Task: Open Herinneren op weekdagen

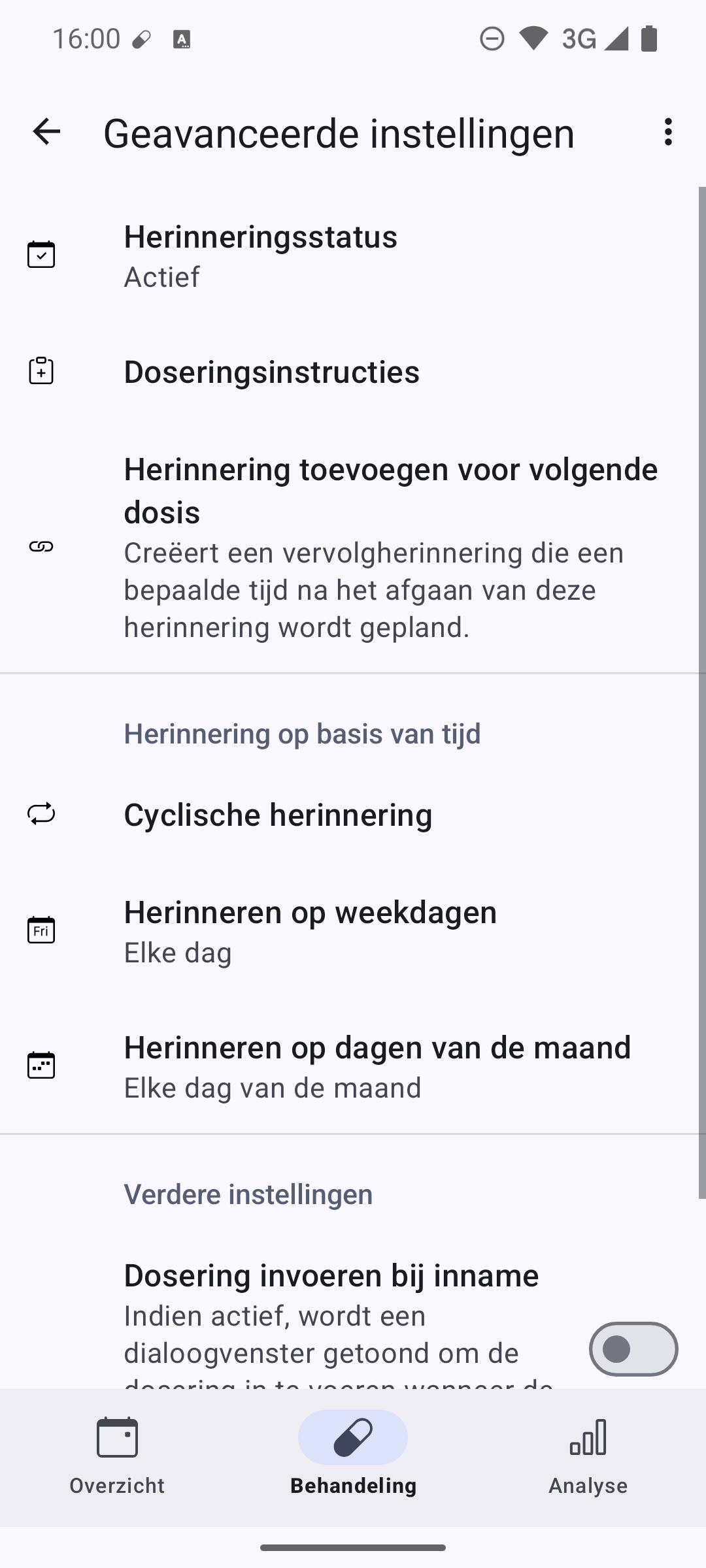Action: click(x=353, y=931)
